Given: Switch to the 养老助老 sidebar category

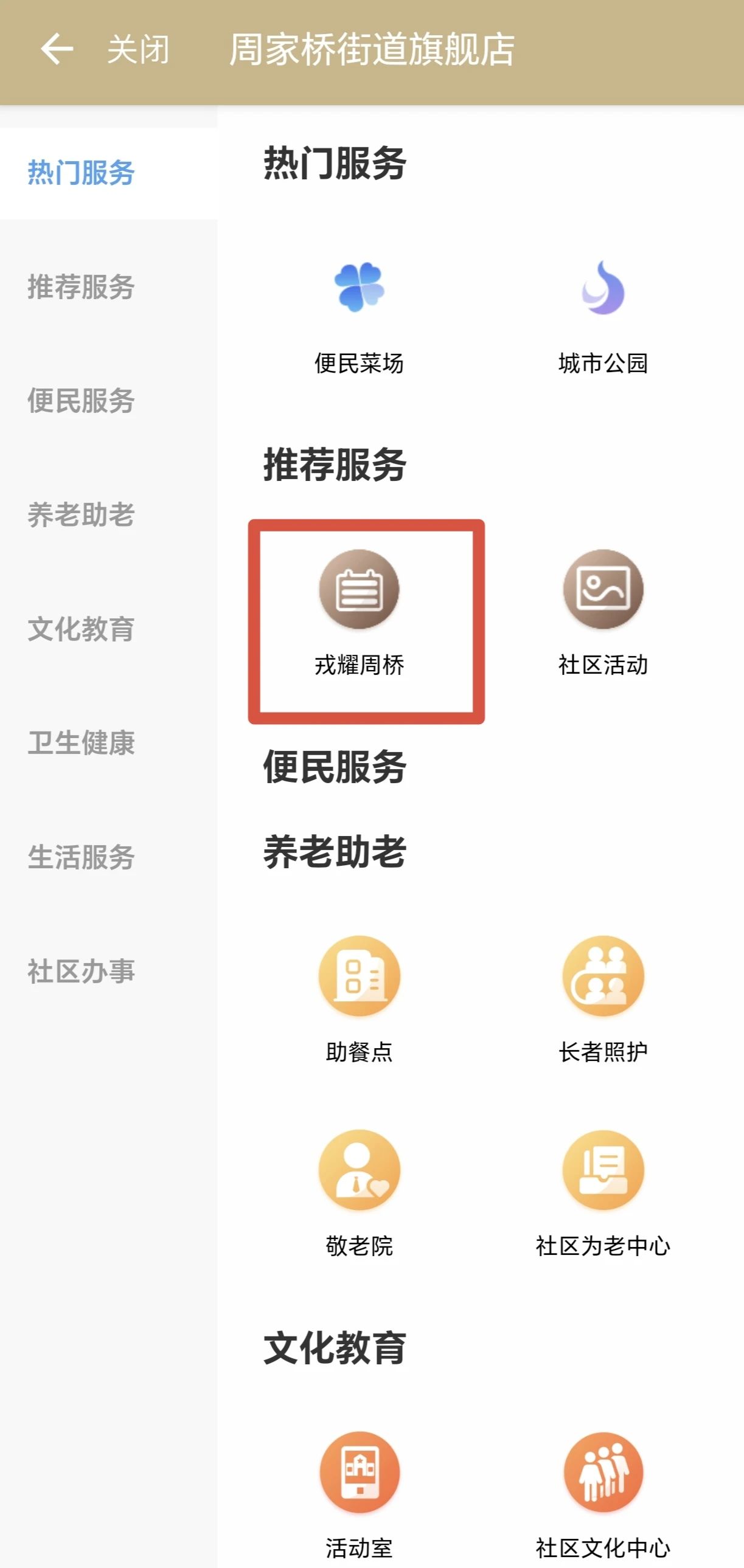Looking at the screenshot, I should (81, 515).
